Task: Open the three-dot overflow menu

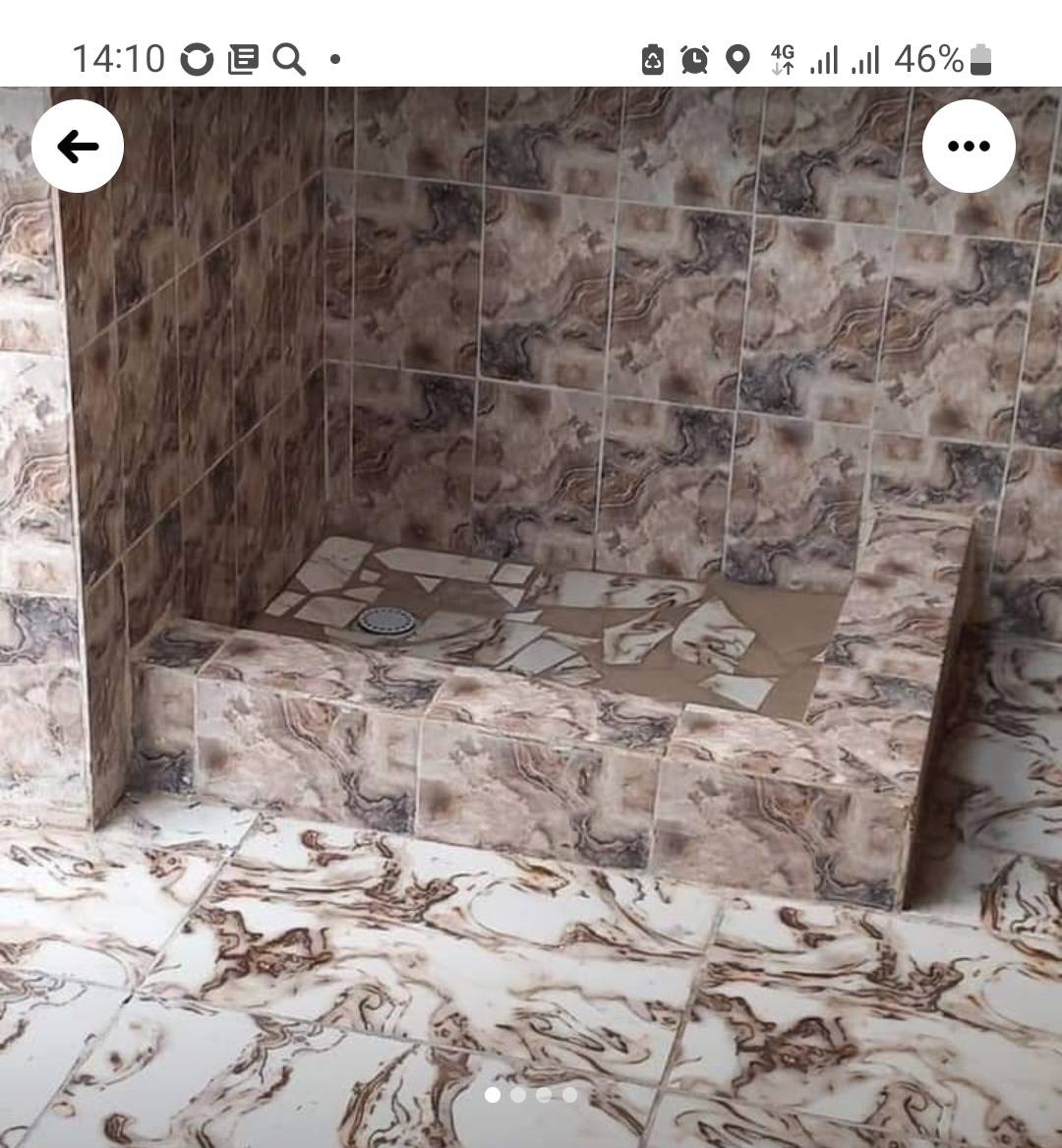Action: tap(968, 147)
